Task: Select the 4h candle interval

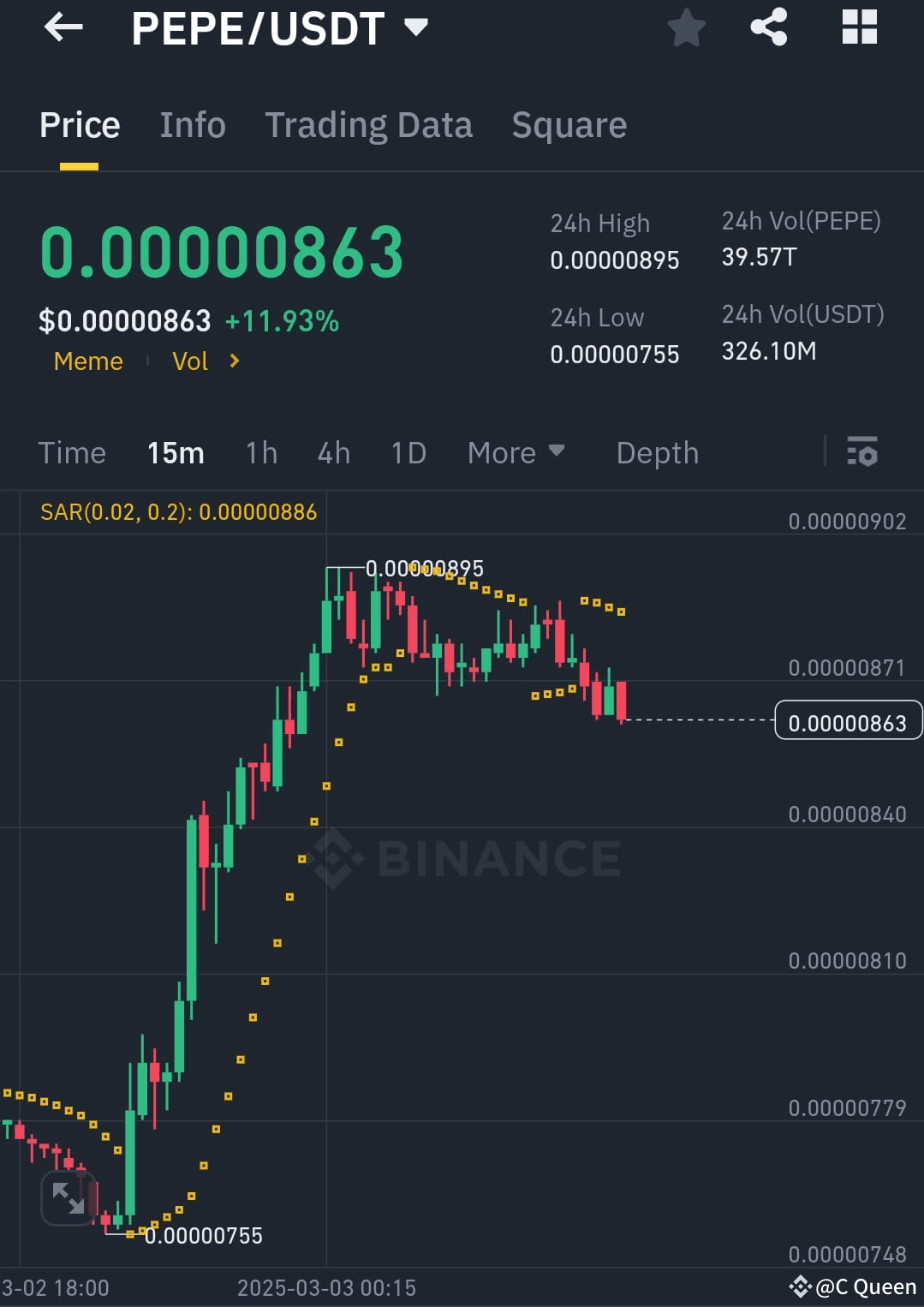Action: point(333,452)
